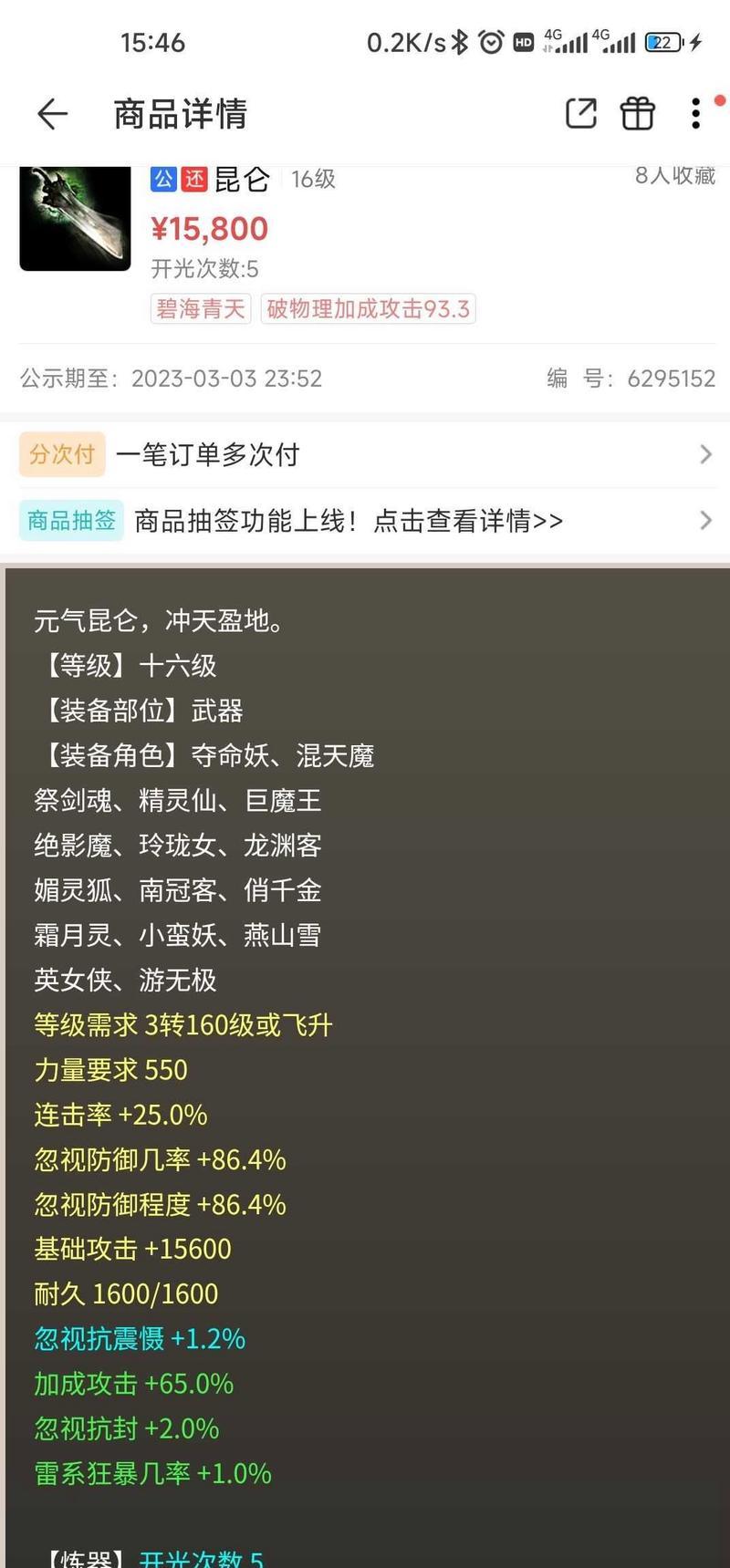View 商品抽签 lottery feature details
The height and width of the screenshot is (1568, 730).
(365, 521)
